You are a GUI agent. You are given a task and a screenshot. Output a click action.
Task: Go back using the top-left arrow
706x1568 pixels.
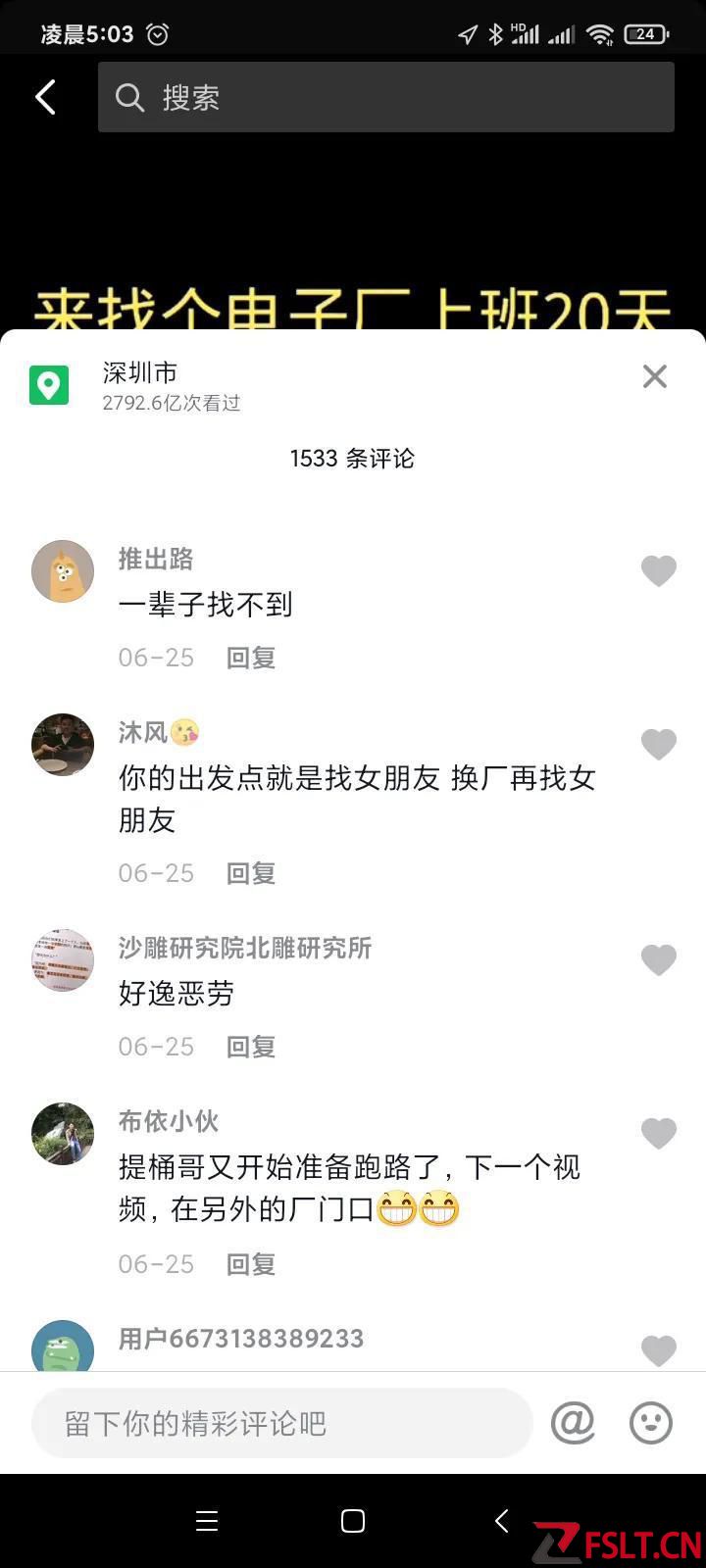45,97
